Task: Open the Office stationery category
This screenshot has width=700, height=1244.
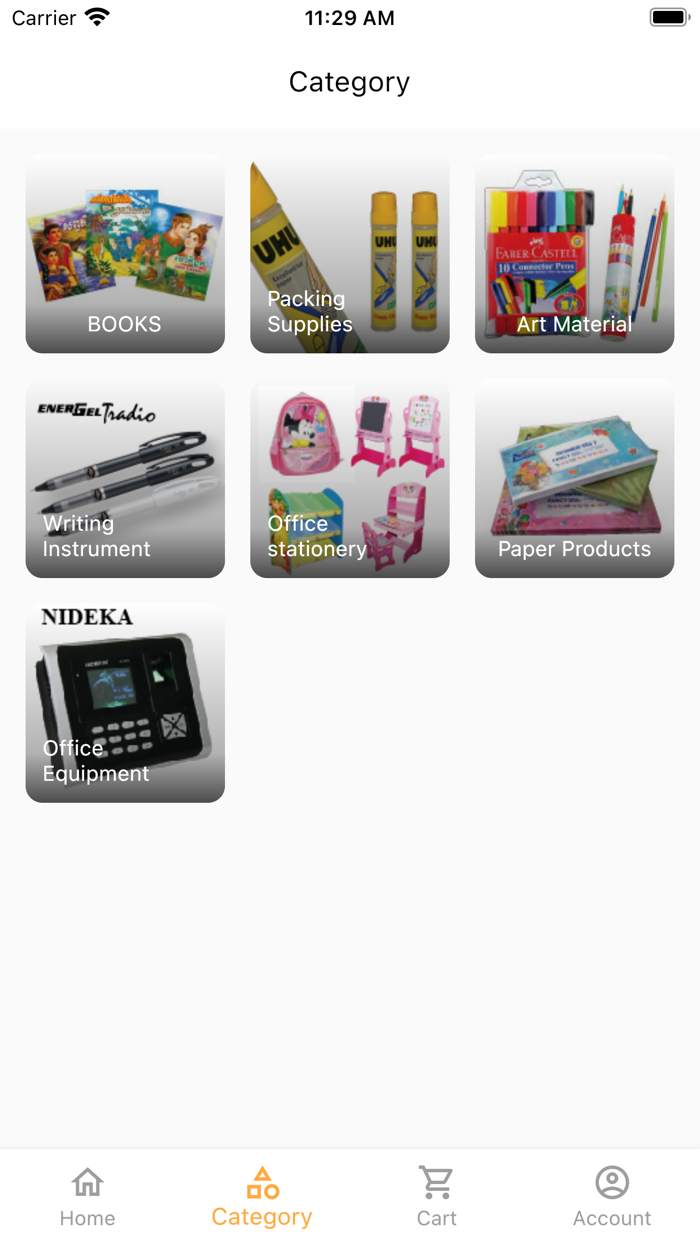Action: (x=350, y=478)
